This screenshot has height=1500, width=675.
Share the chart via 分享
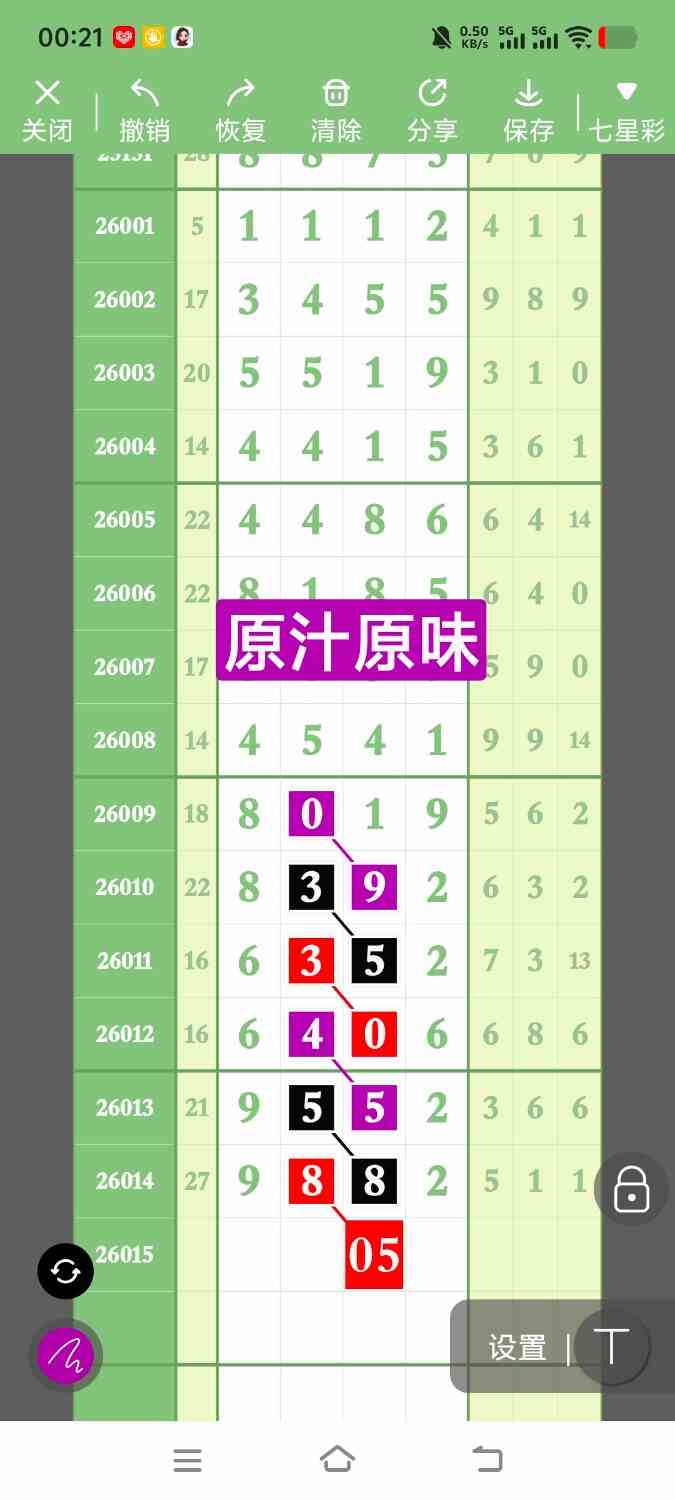click(432, 111)
